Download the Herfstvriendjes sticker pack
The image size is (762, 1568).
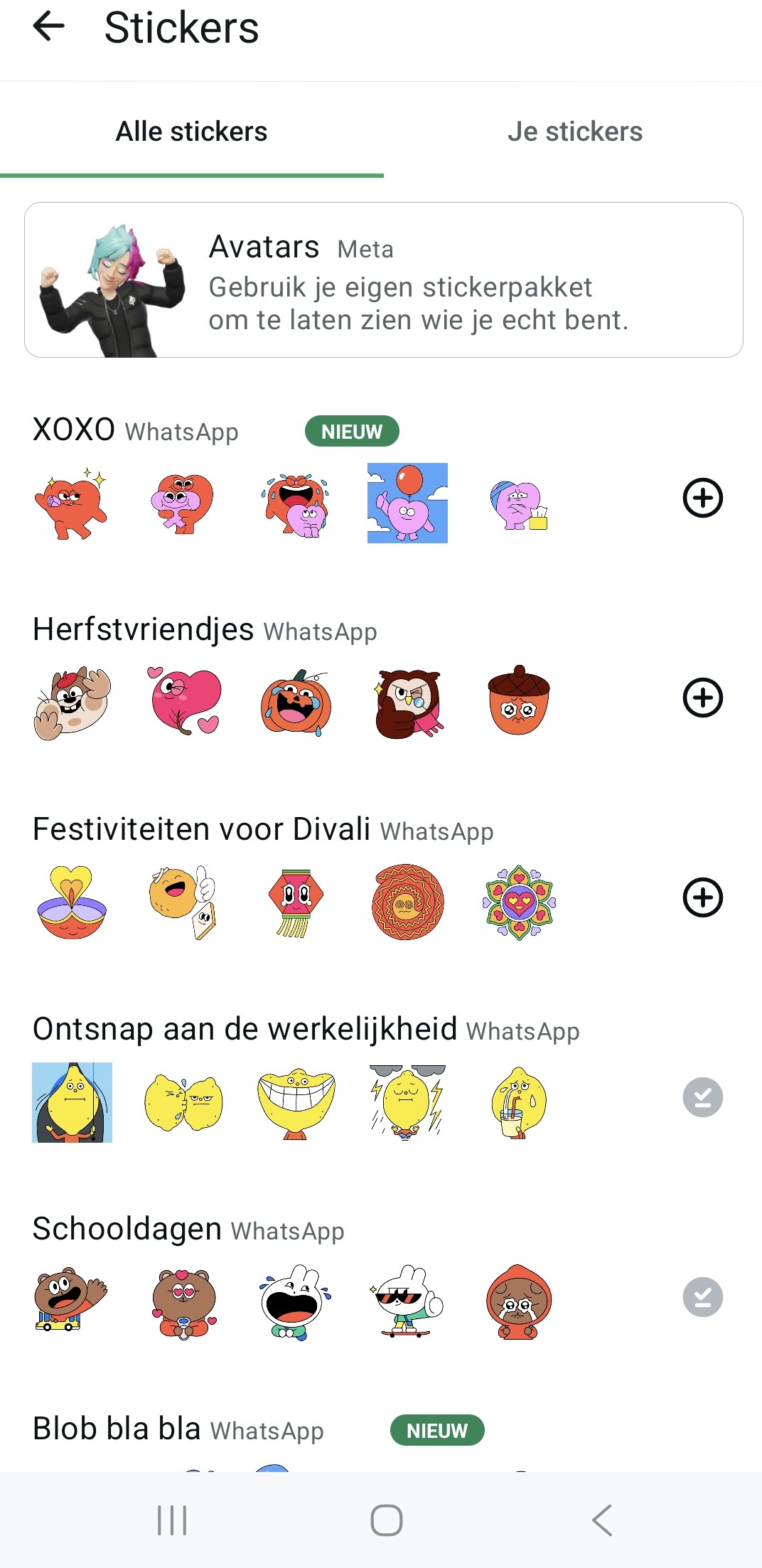click(702, 698)
